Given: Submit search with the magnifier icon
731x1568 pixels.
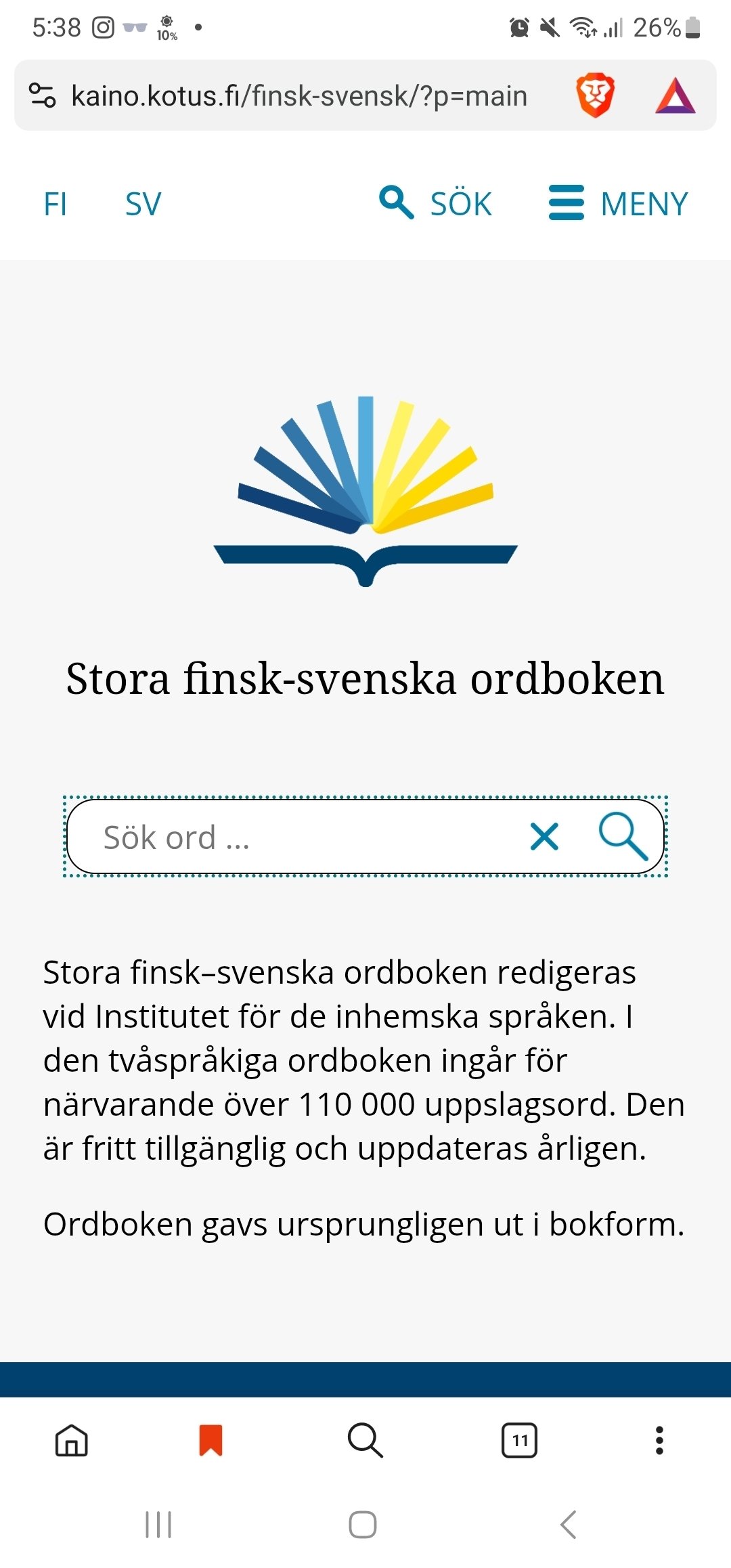Looking at the screenshot, I should tap(623, 837).
